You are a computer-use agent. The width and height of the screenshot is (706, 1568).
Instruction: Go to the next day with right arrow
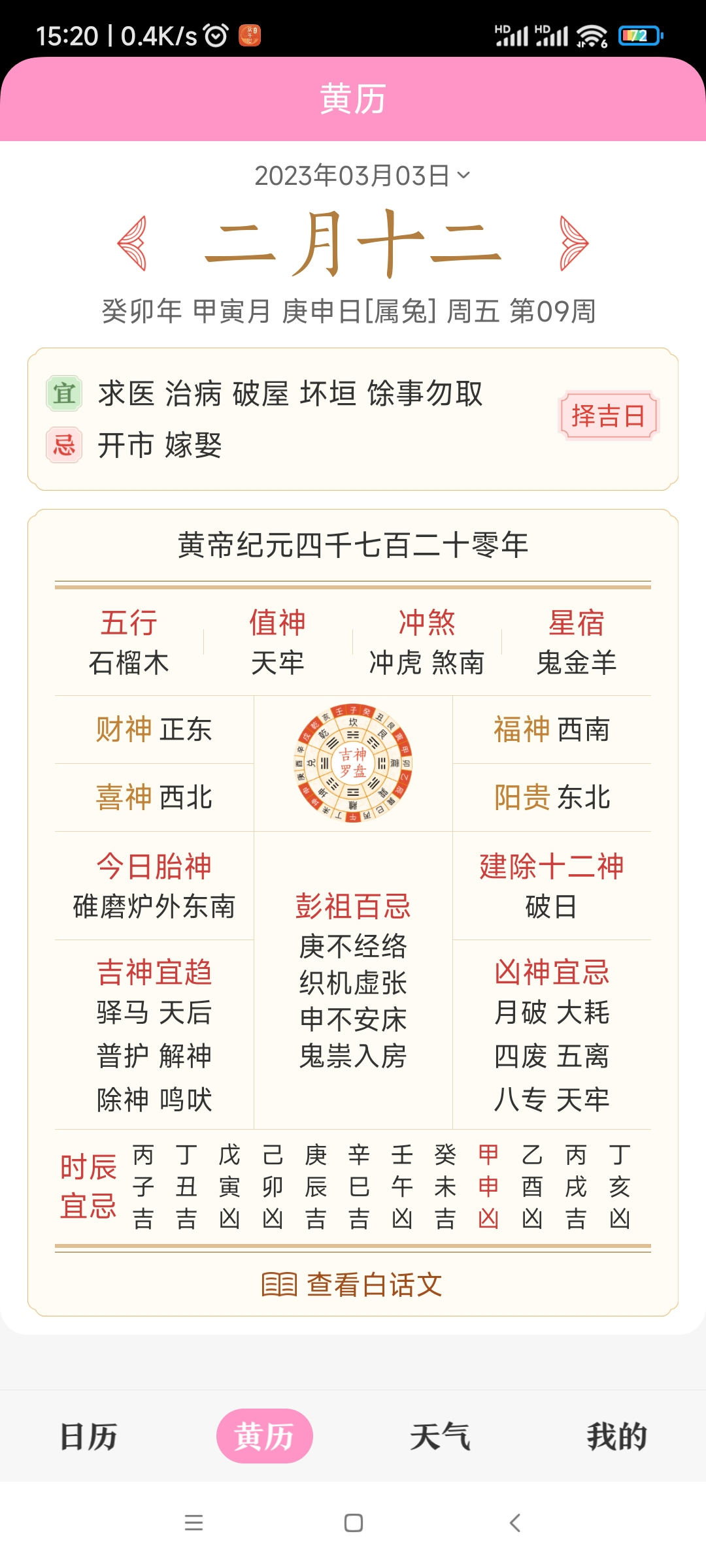[x=573, y=244]
